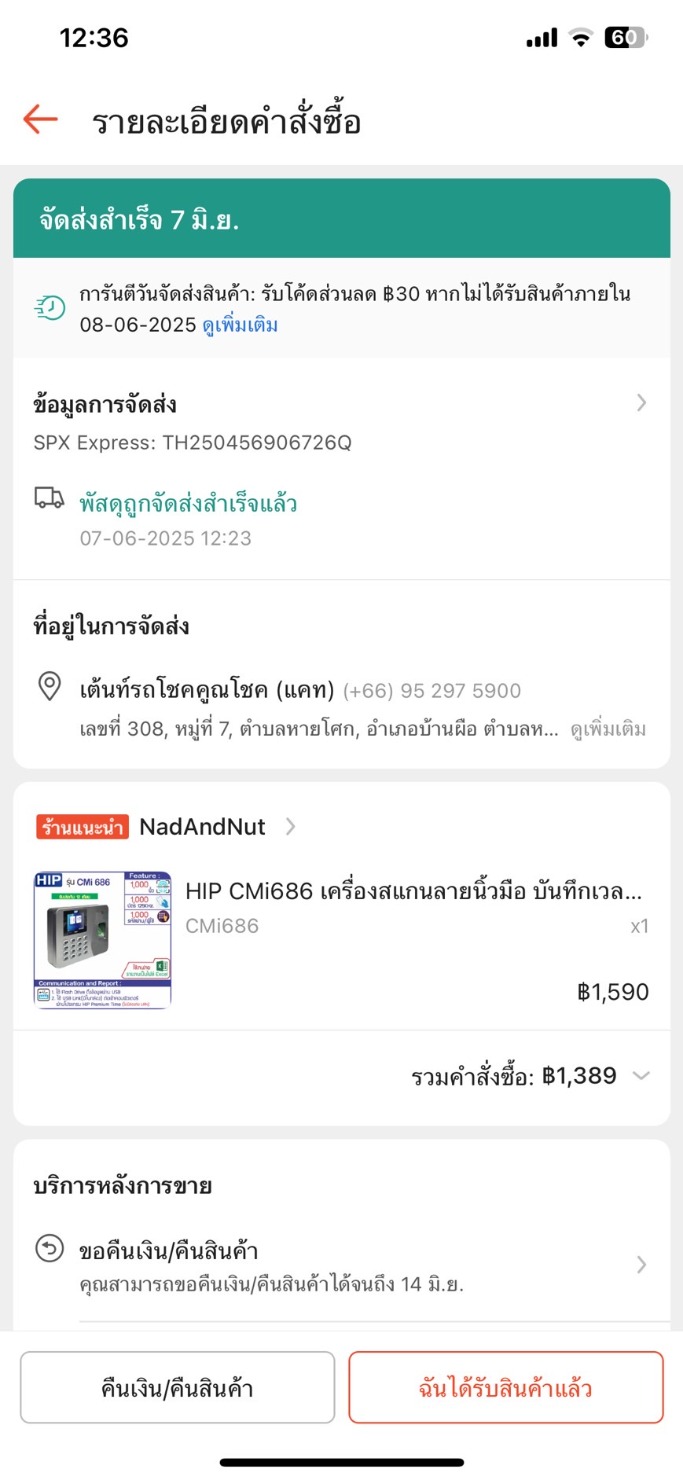Visit the NadAndNut shop page
This screenshot has height=1480, width=683.
[x=203, y=827]
